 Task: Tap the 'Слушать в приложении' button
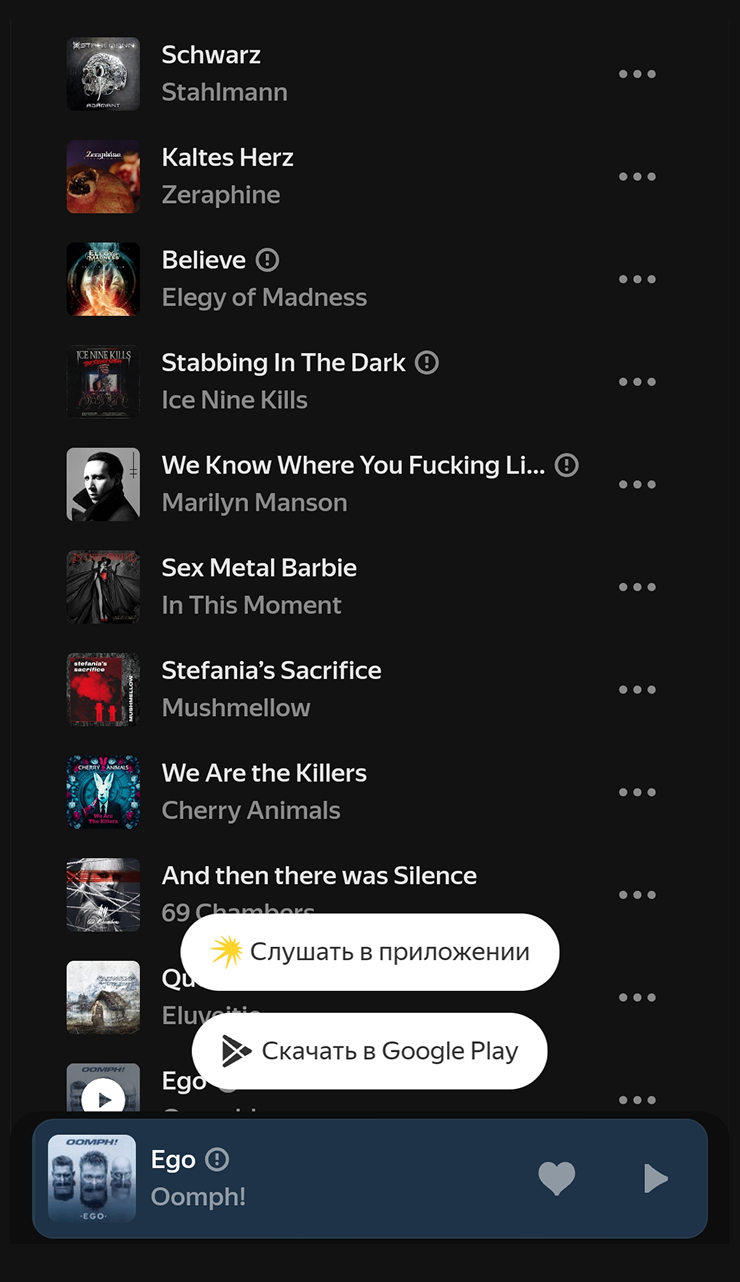tap(369, 952)
